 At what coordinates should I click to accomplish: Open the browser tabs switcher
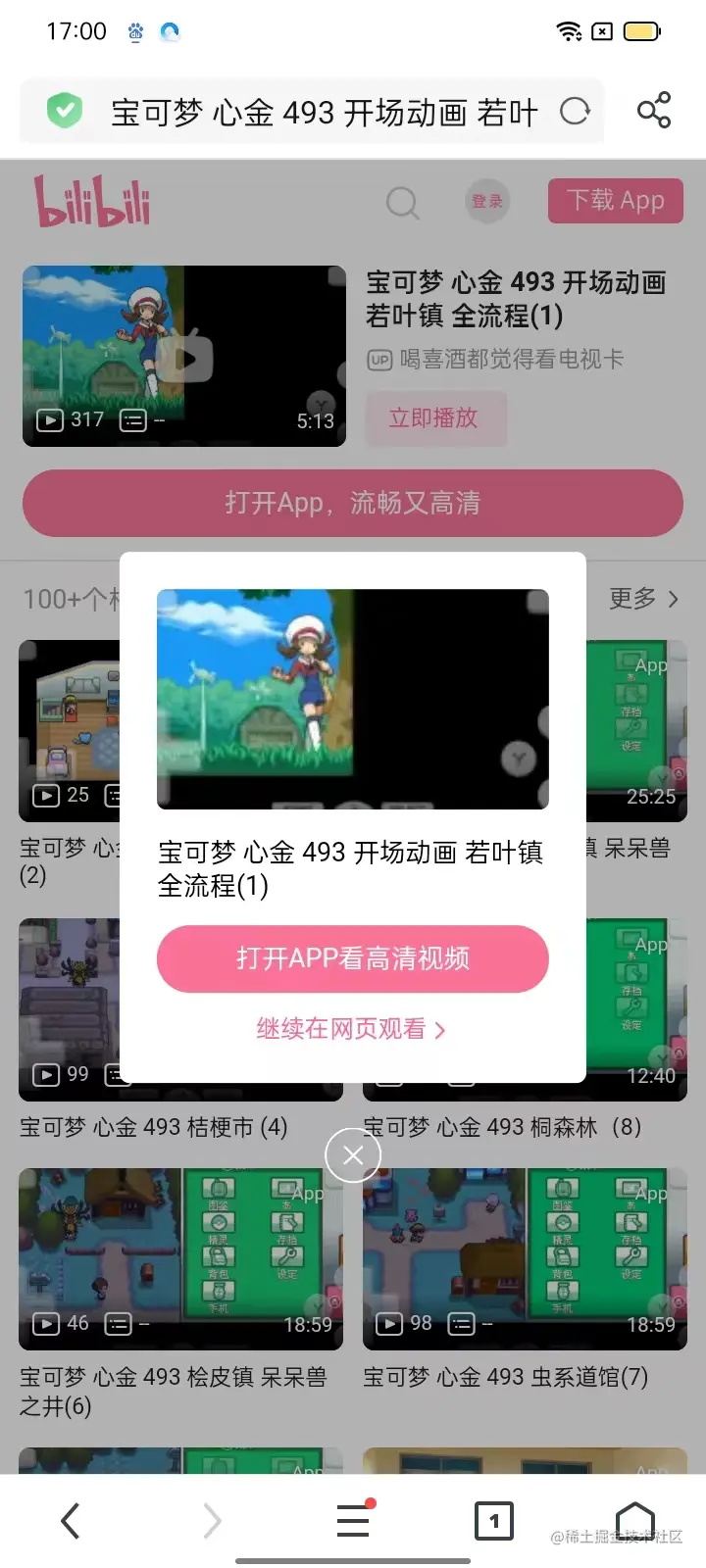tap(493, 1521)
